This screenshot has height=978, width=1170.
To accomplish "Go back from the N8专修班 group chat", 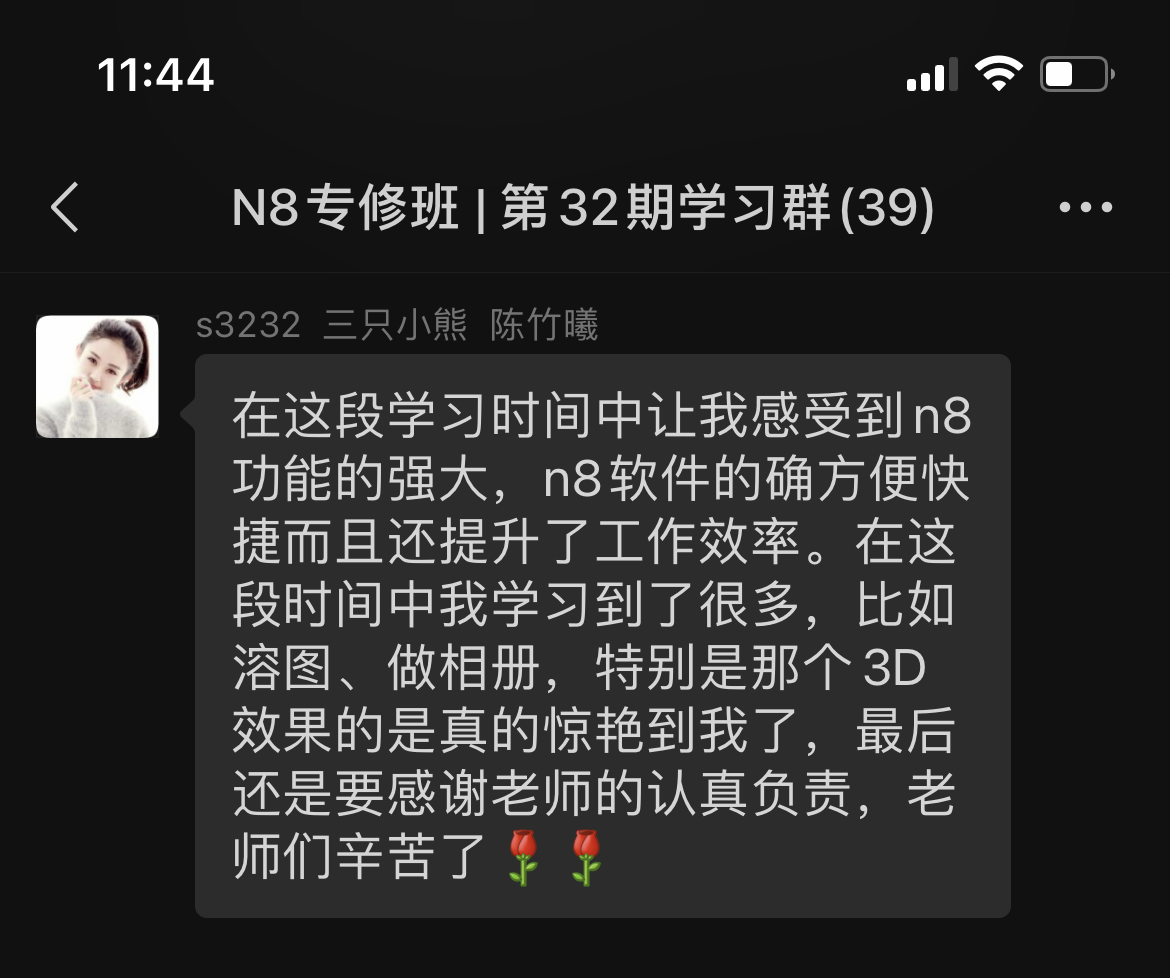I will pyautogui.click(x=65, y=208).
